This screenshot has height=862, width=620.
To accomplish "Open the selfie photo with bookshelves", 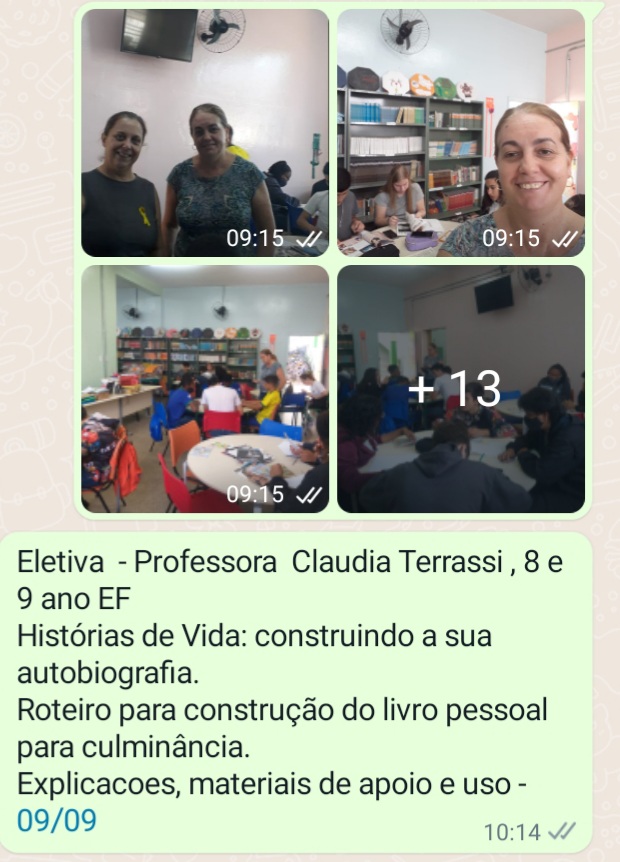I will 461,133.
